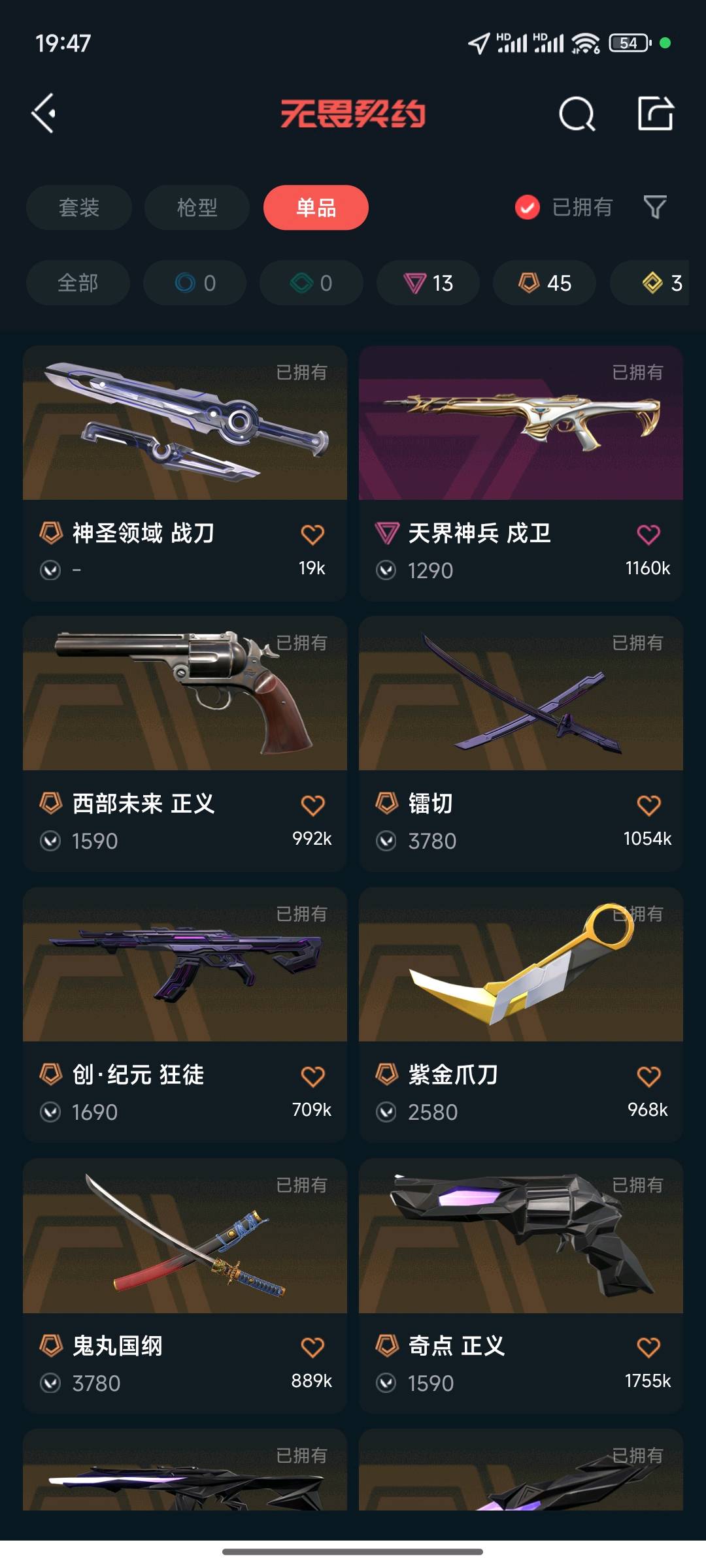The image size is (706, 1568).
Task: Switch to the 套装 tab
Action: tap(79, 208)
